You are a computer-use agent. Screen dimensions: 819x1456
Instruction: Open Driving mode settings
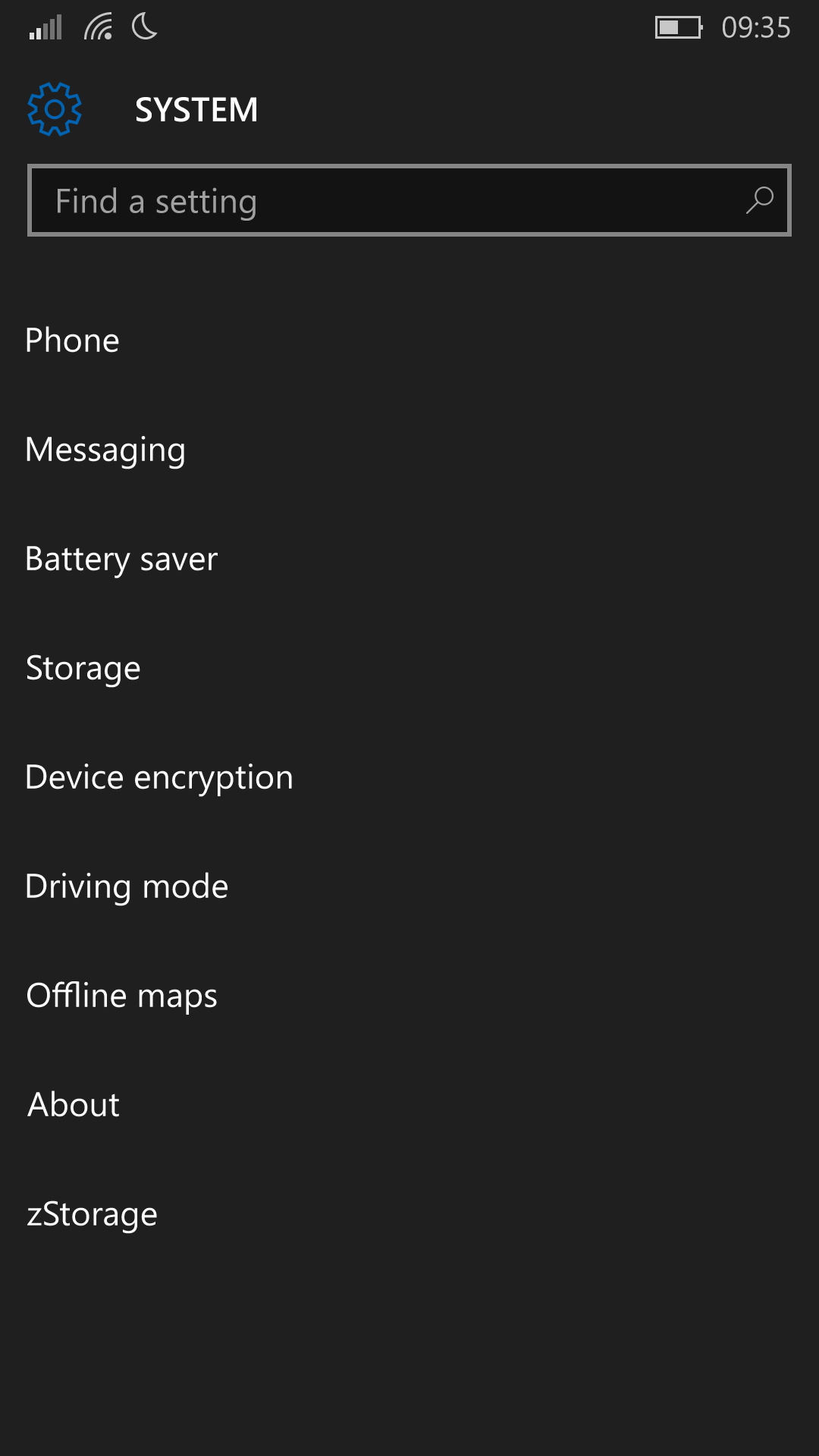(x=409, y=886)
